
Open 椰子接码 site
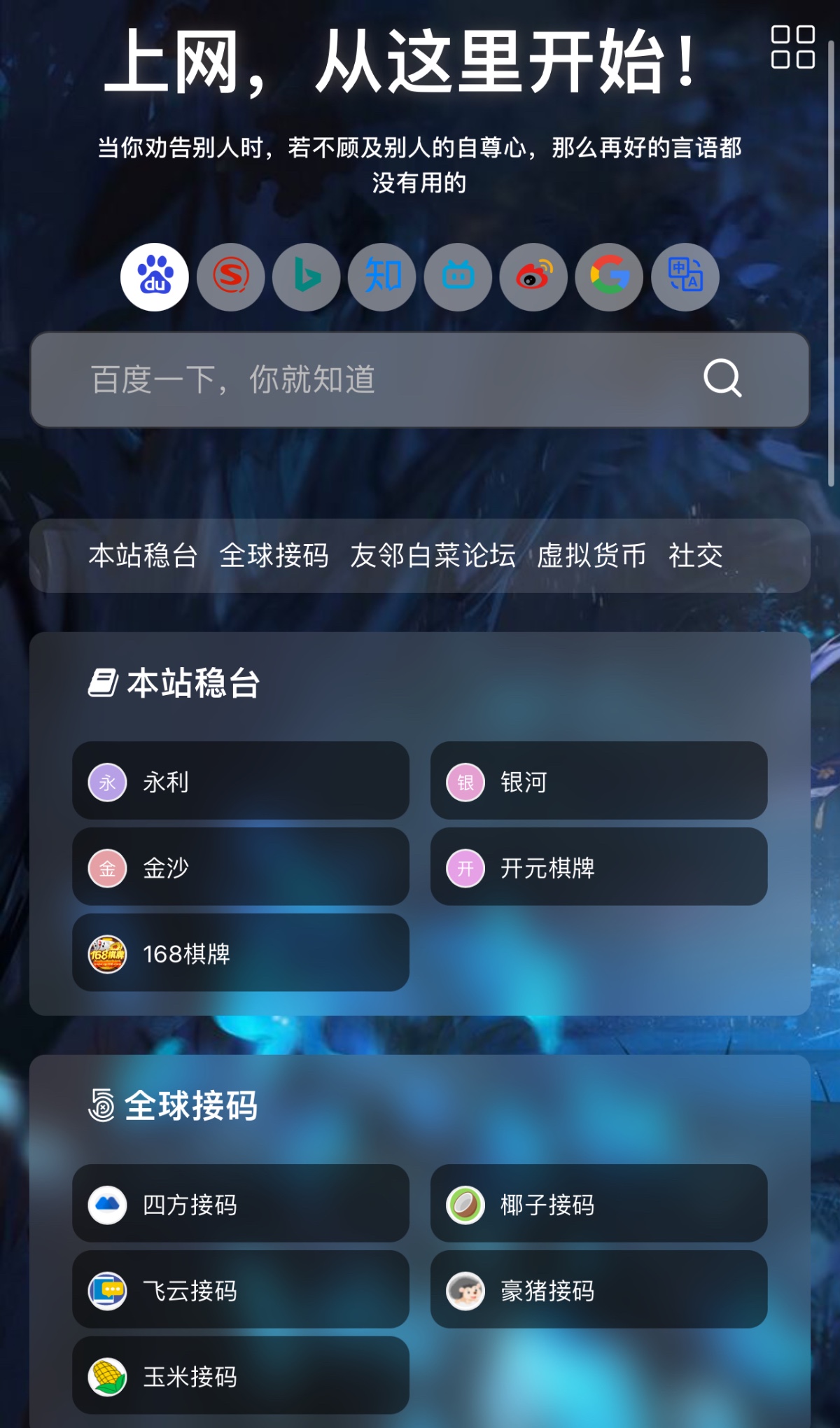click(598, 1204)
